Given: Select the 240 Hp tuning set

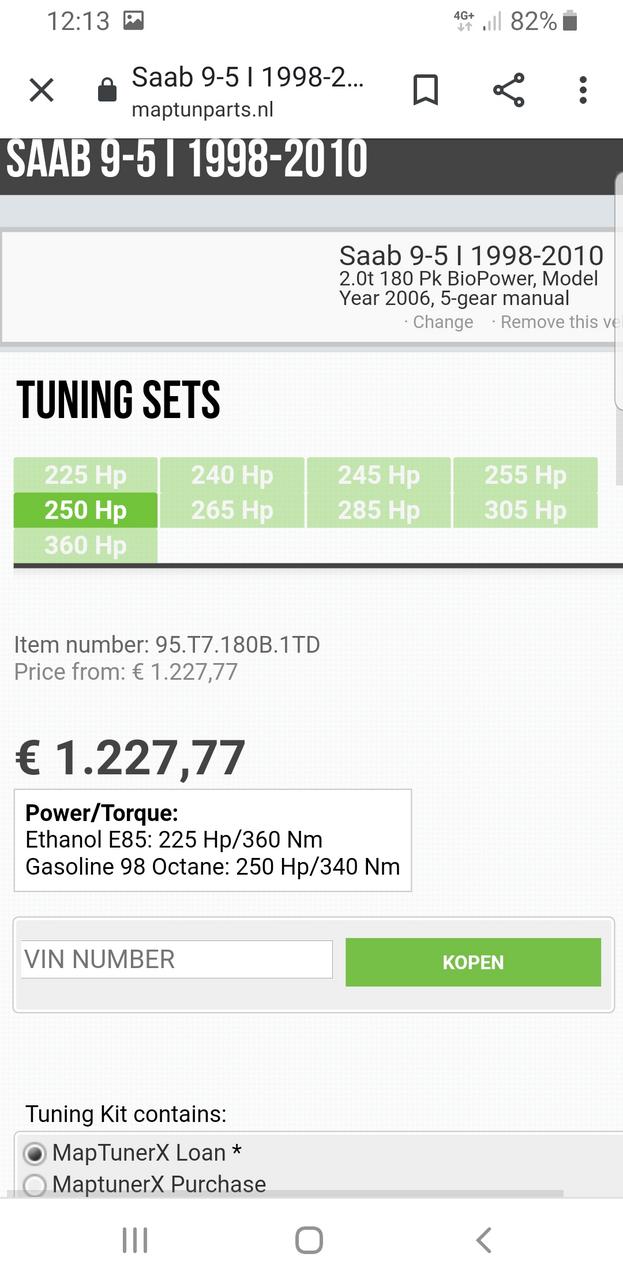Looking at the screenshot, I should click(x=232, y=475).
